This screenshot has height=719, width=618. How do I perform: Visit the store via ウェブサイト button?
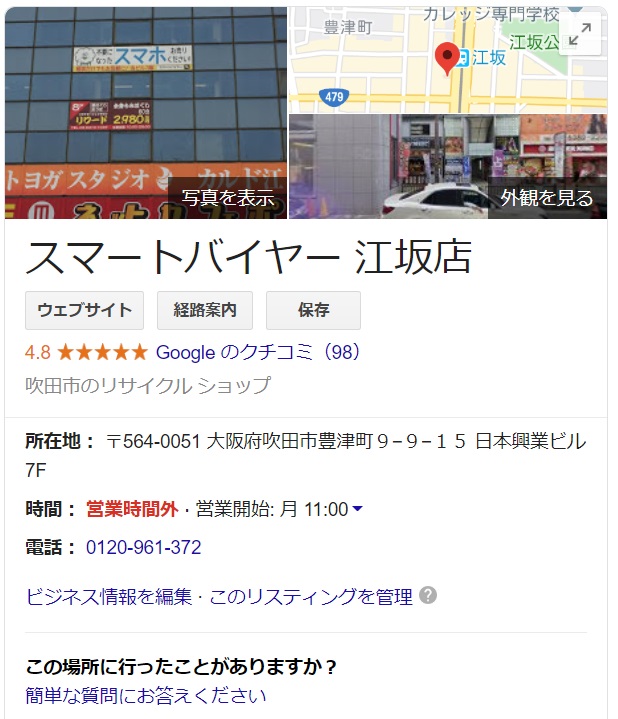[84, 310]
